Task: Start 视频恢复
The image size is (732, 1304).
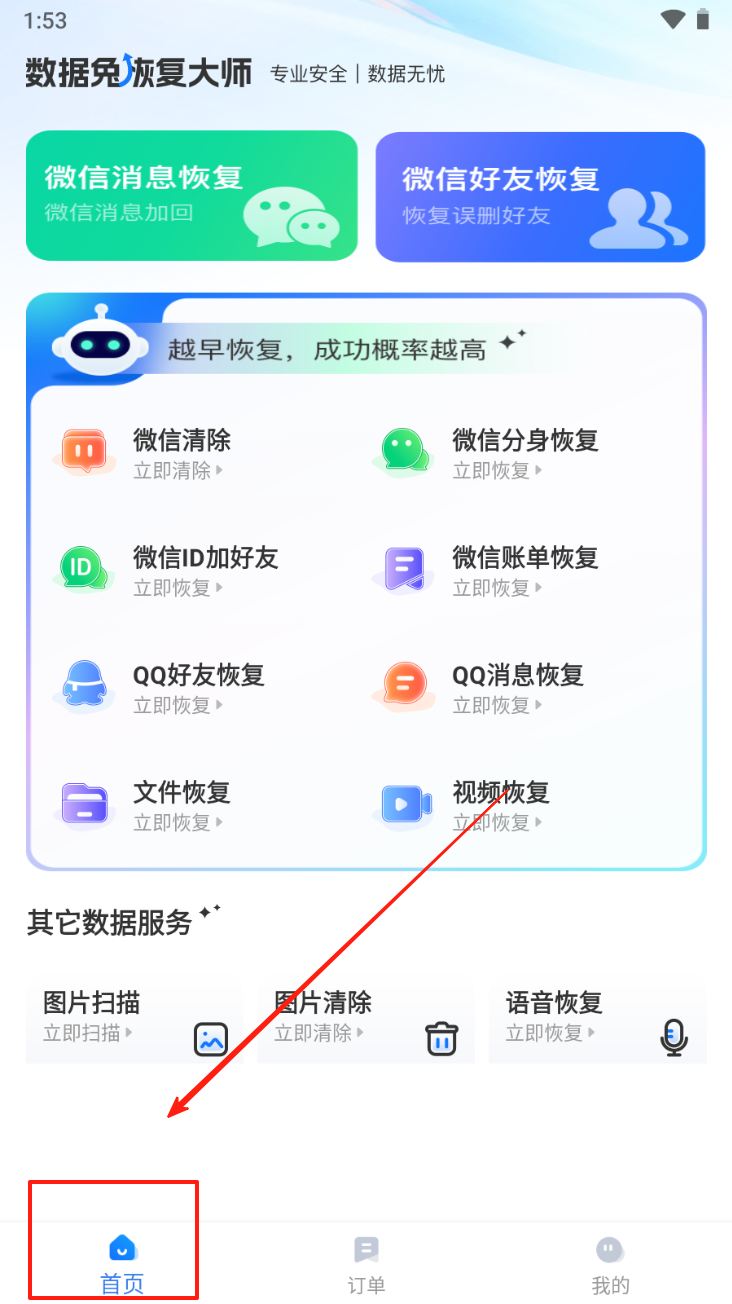Action: point(498,805)
